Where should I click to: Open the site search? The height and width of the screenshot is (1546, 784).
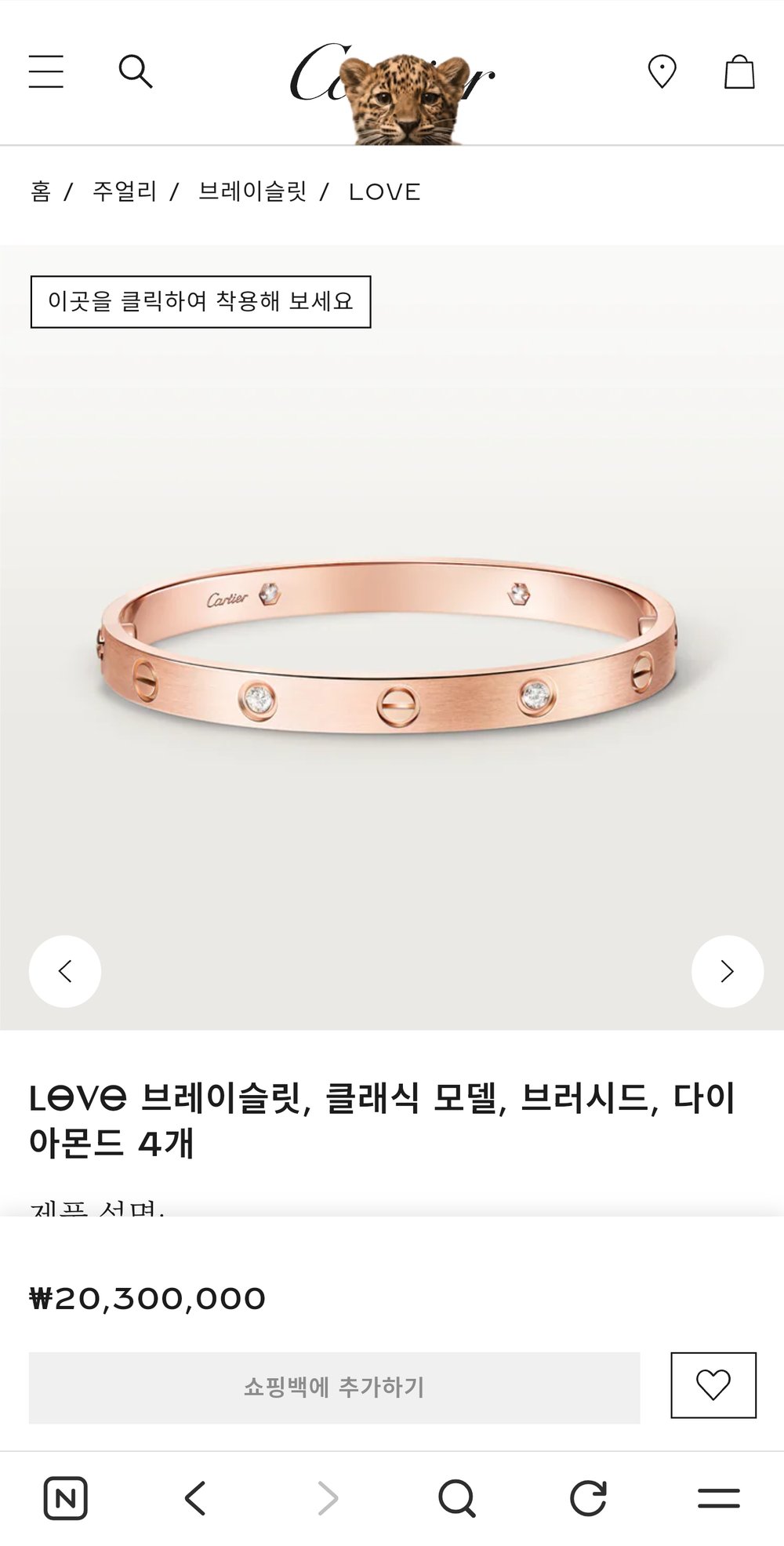click(x=135, y=71)
